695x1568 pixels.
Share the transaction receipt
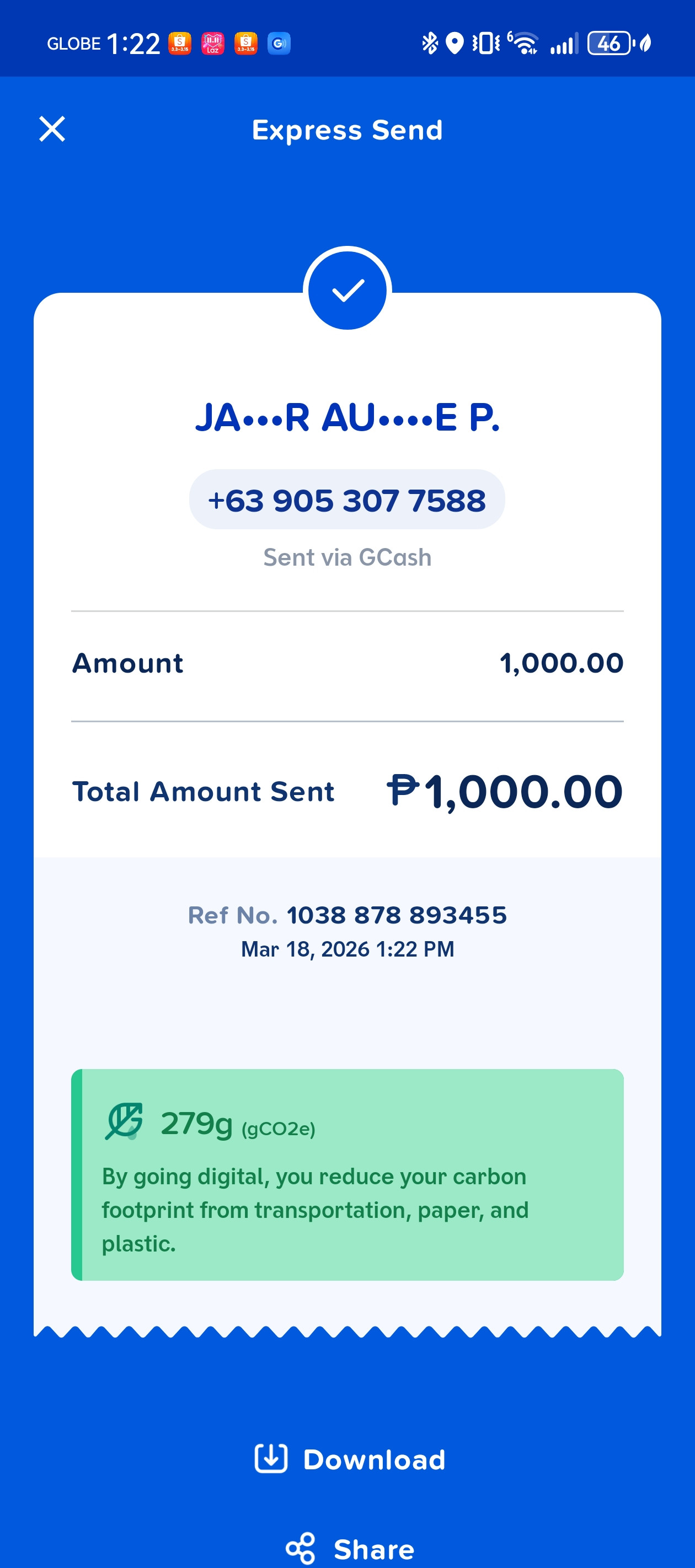tap(350, 1548)
